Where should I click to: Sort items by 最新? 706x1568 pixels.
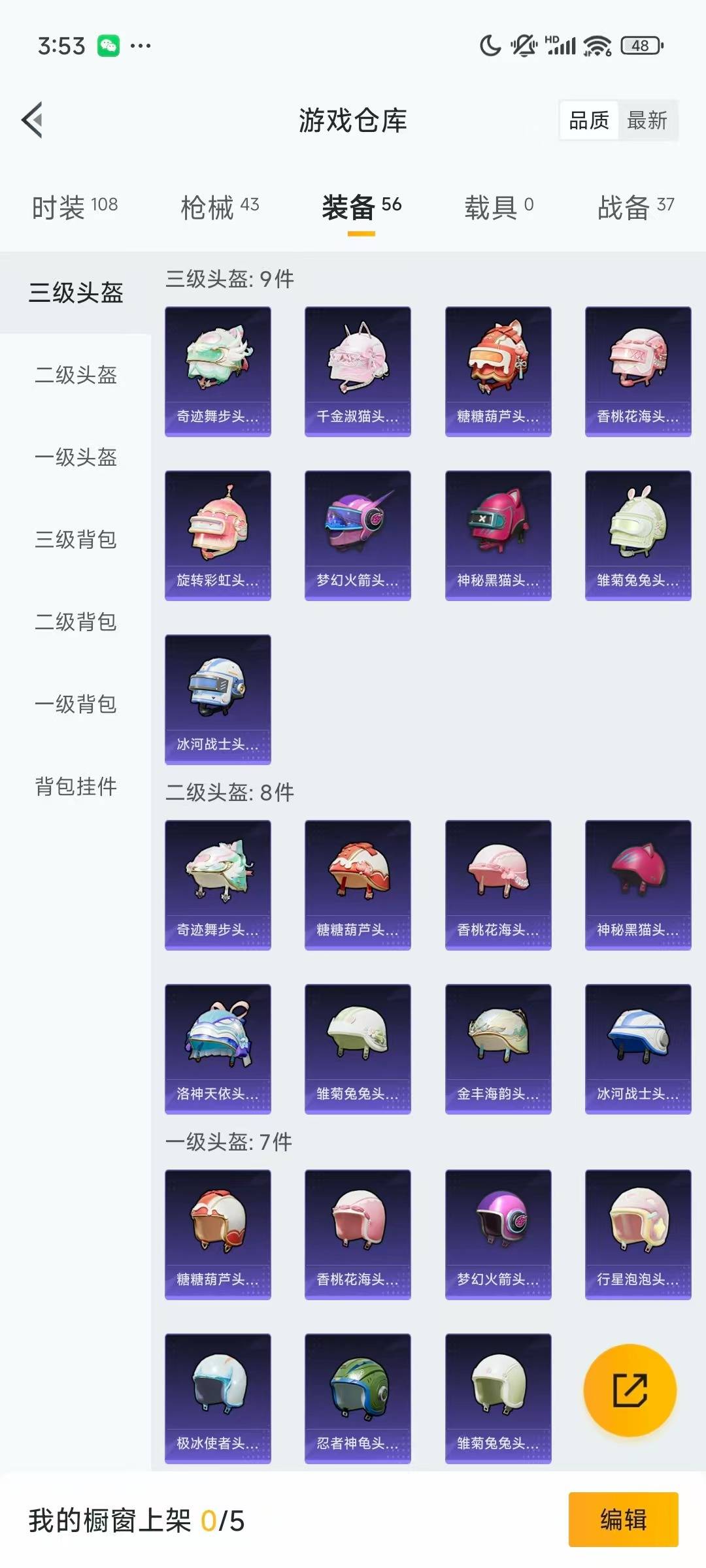click(x=647, y=120)
